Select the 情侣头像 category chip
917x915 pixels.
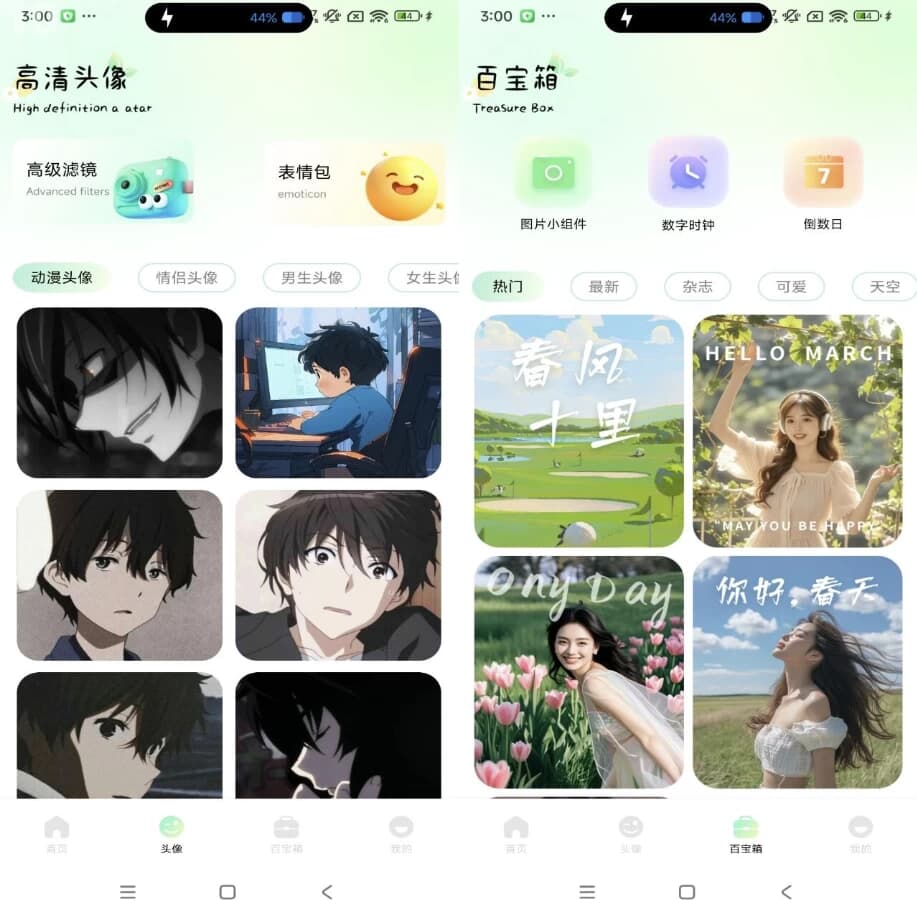[187, 278]
